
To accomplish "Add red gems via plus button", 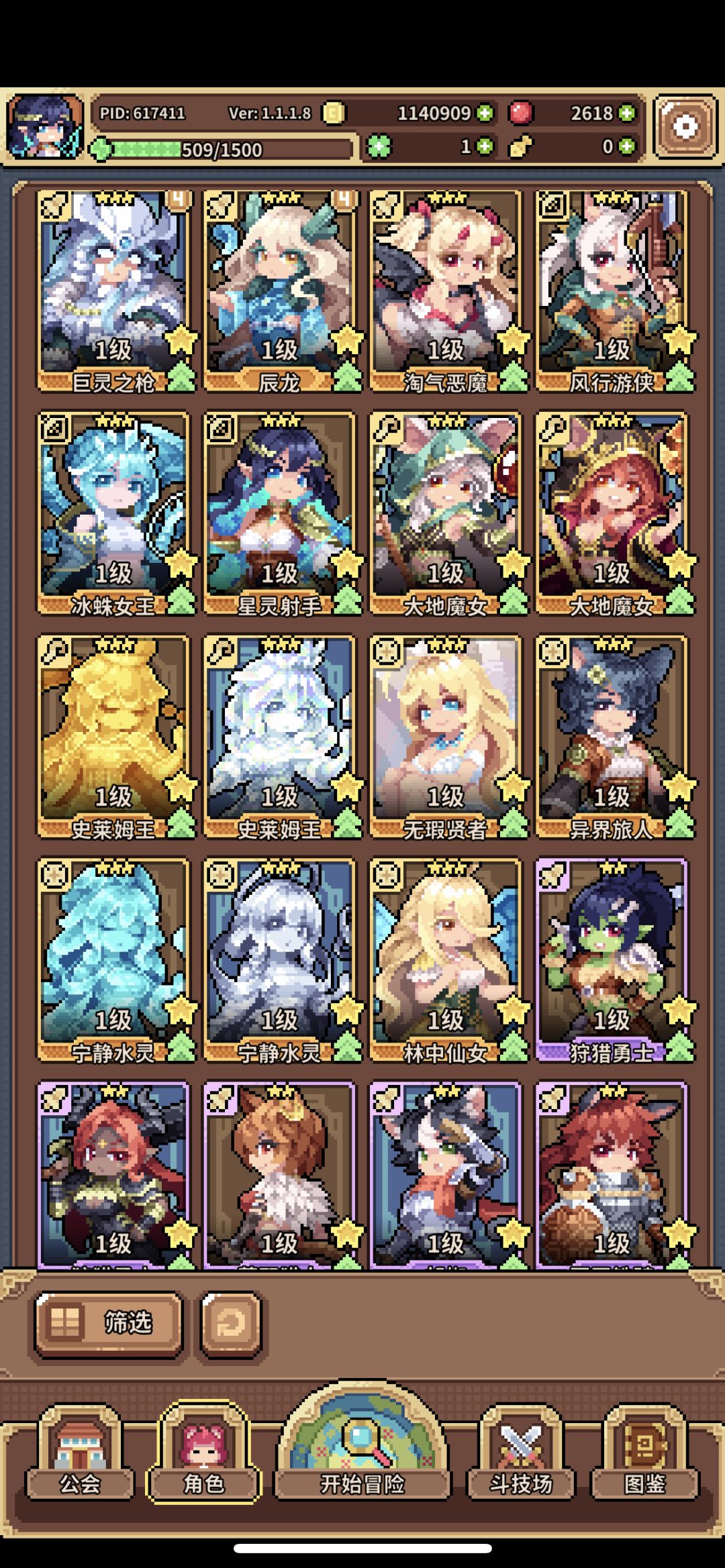I will click(626, 113).
